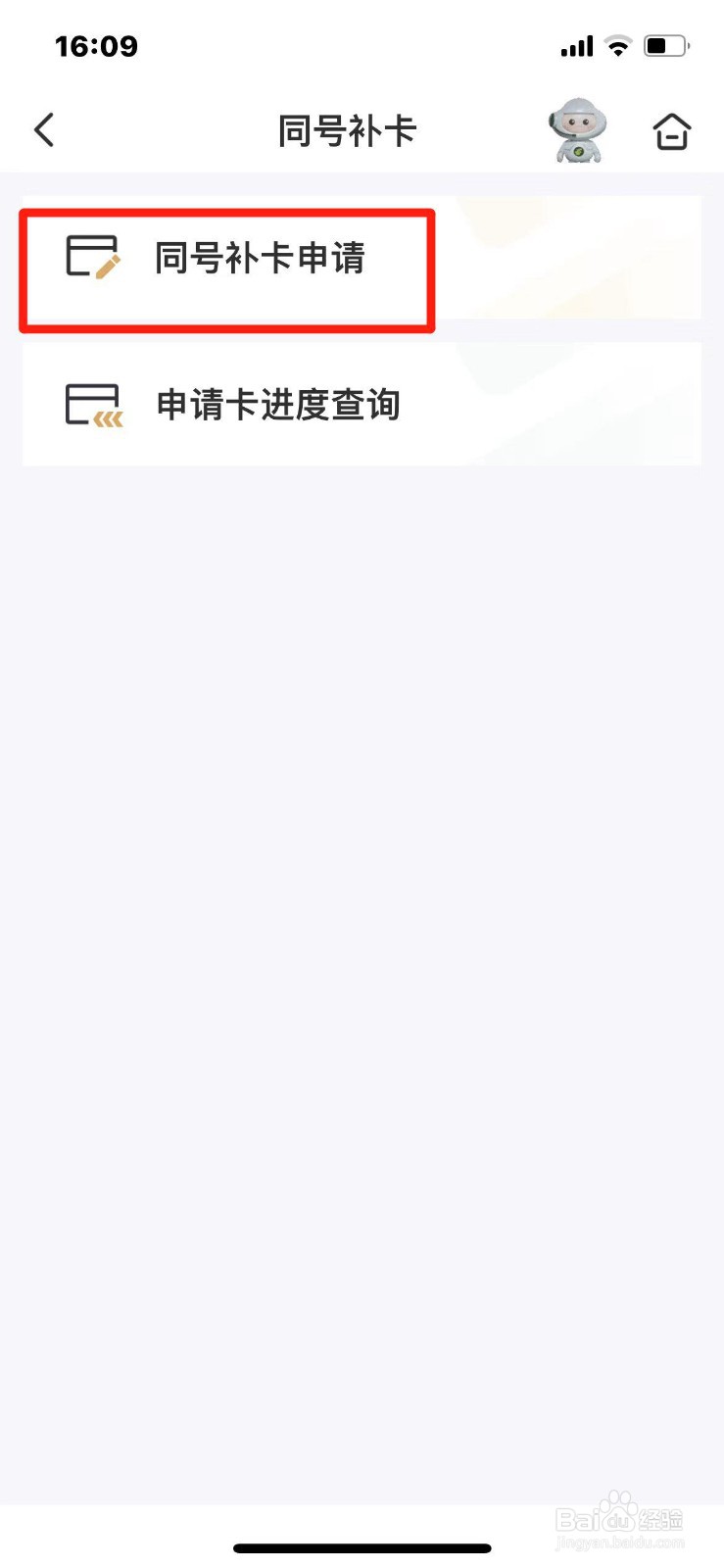Tap the home indicator bar at screen bottom
This screenshot has height=1568, width=724.
pyautogui.click(x=362, y=1548)
